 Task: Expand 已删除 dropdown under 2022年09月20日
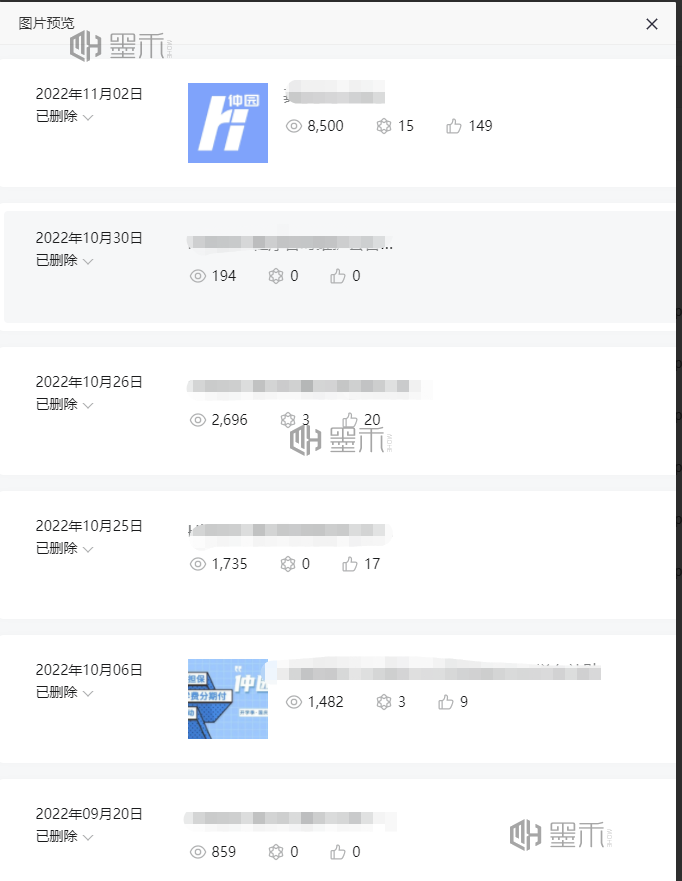(66, 837)
